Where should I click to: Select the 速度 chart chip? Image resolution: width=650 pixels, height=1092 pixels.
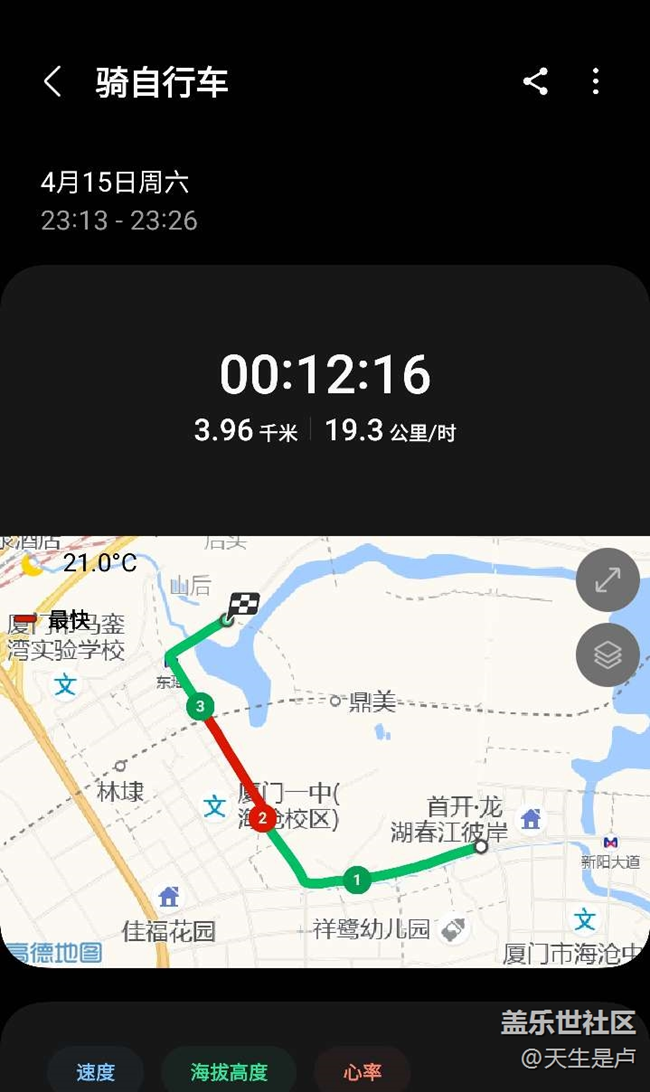click(x=95, y=1072)
